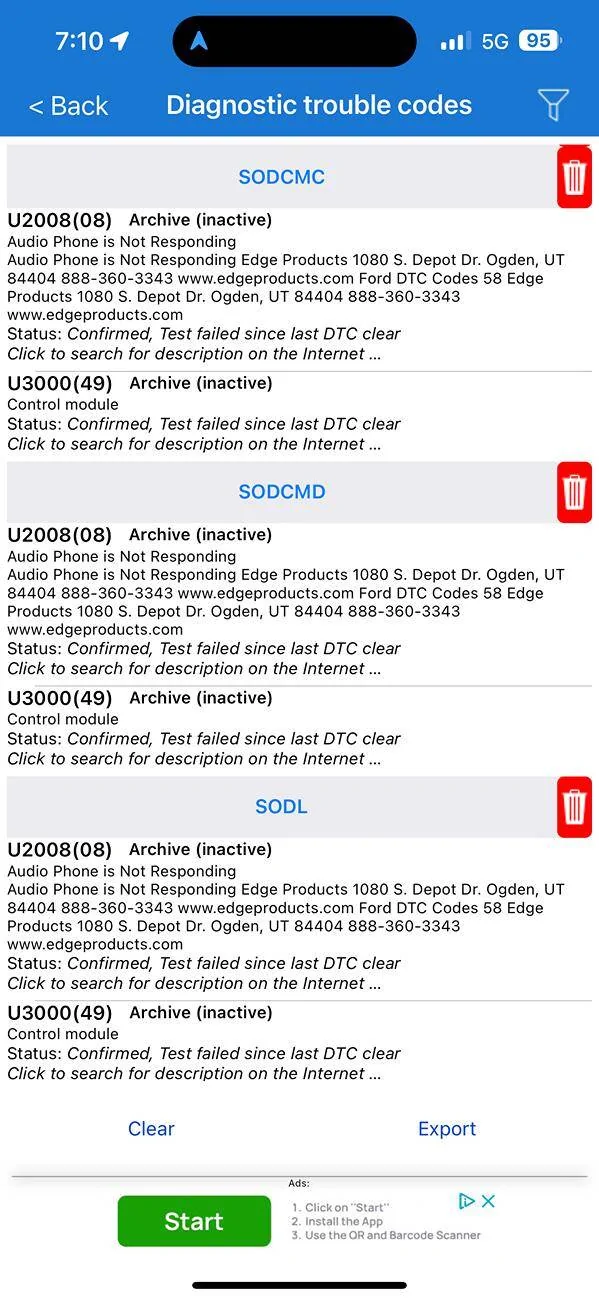599x1300 pixels.
Task: Close the ad with the X
Action: [x=488, y=1201]
